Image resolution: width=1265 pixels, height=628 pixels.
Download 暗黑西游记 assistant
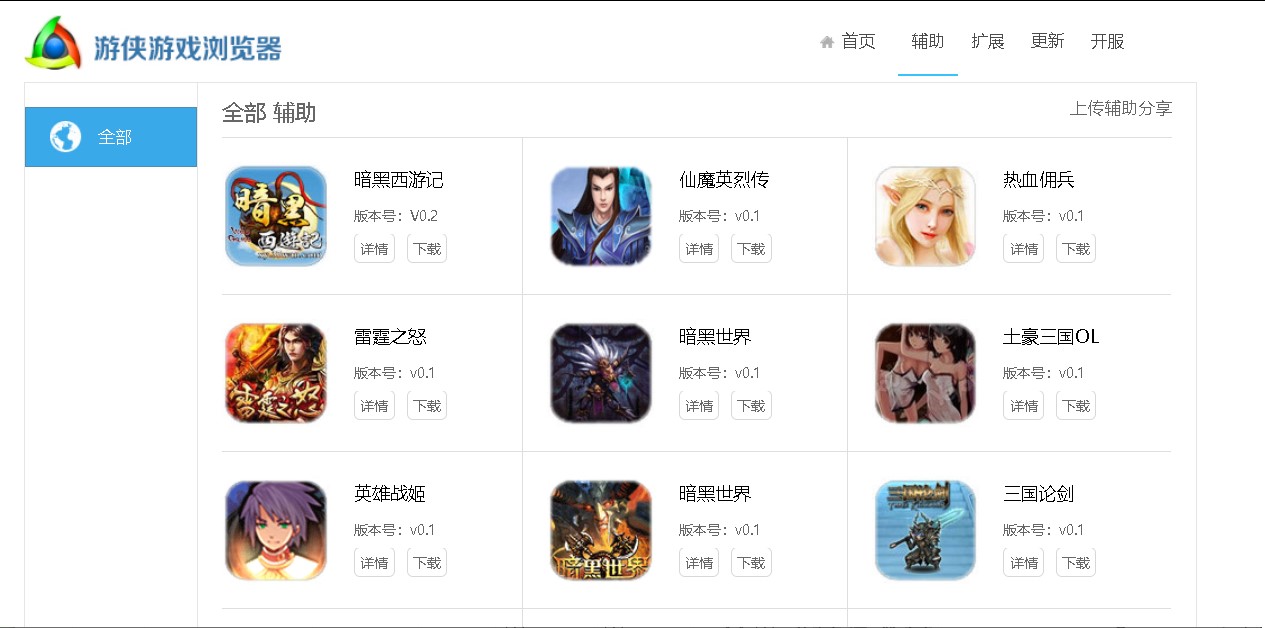[427, 249]
